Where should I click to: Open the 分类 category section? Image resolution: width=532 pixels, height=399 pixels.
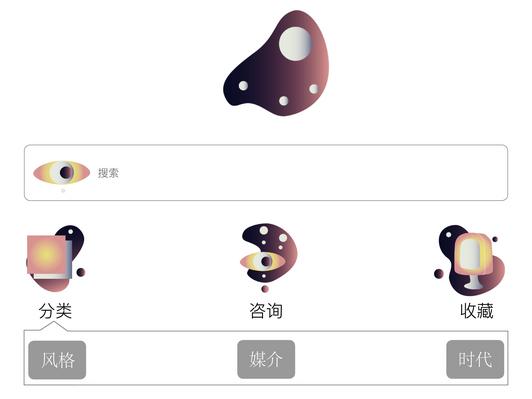tap(55, 271)
